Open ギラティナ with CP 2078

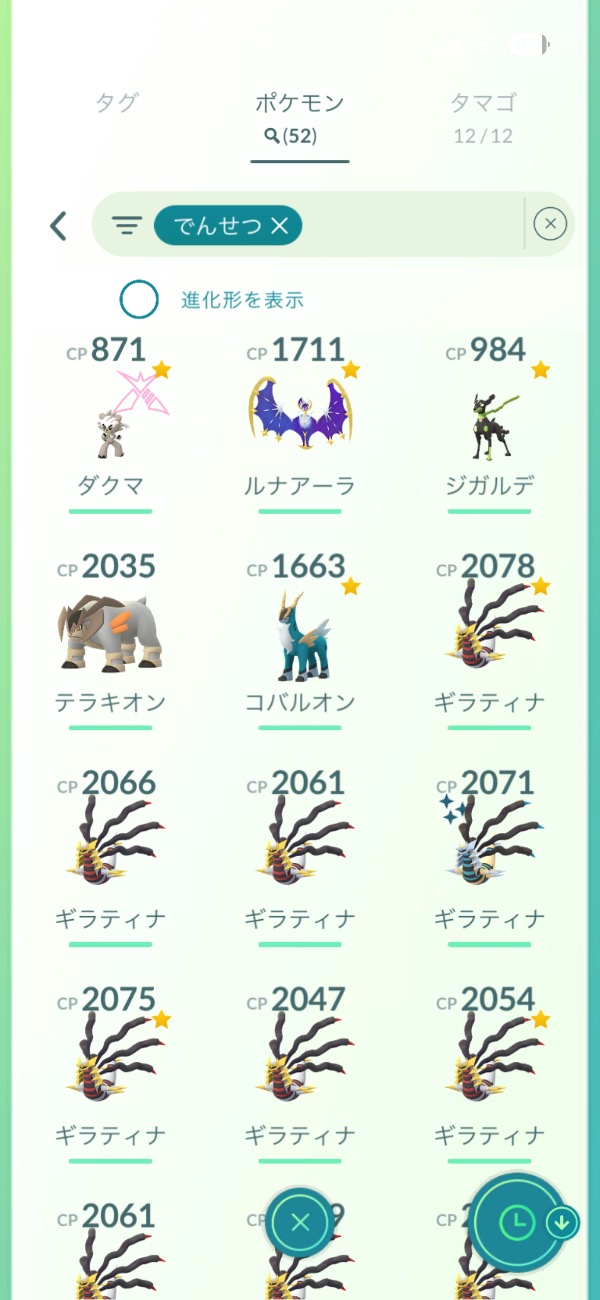coord(490,637)
